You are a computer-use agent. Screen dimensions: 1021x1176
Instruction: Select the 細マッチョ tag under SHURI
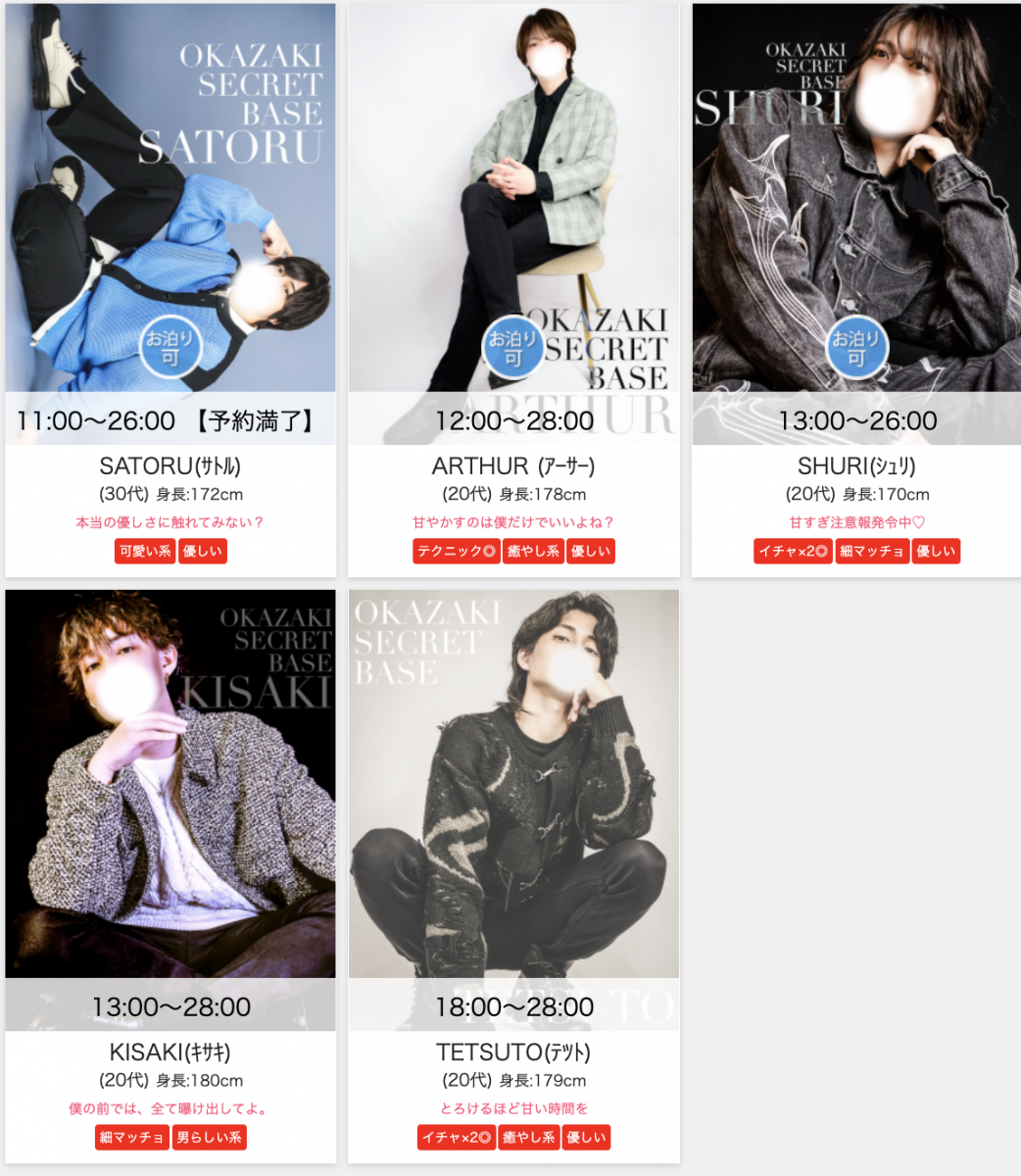coord(872,552)
